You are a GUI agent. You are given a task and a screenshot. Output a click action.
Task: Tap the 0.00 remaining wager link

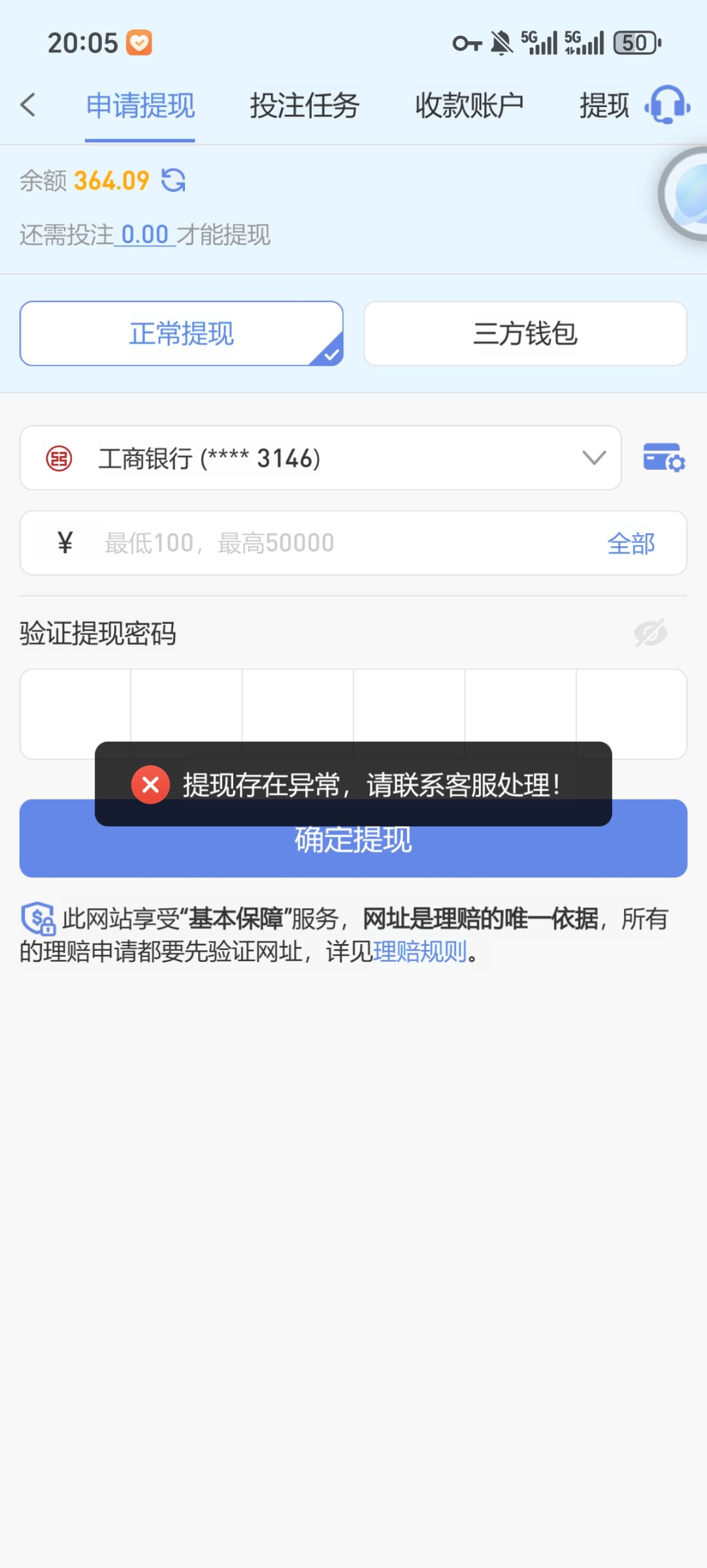tap(145, 235)
